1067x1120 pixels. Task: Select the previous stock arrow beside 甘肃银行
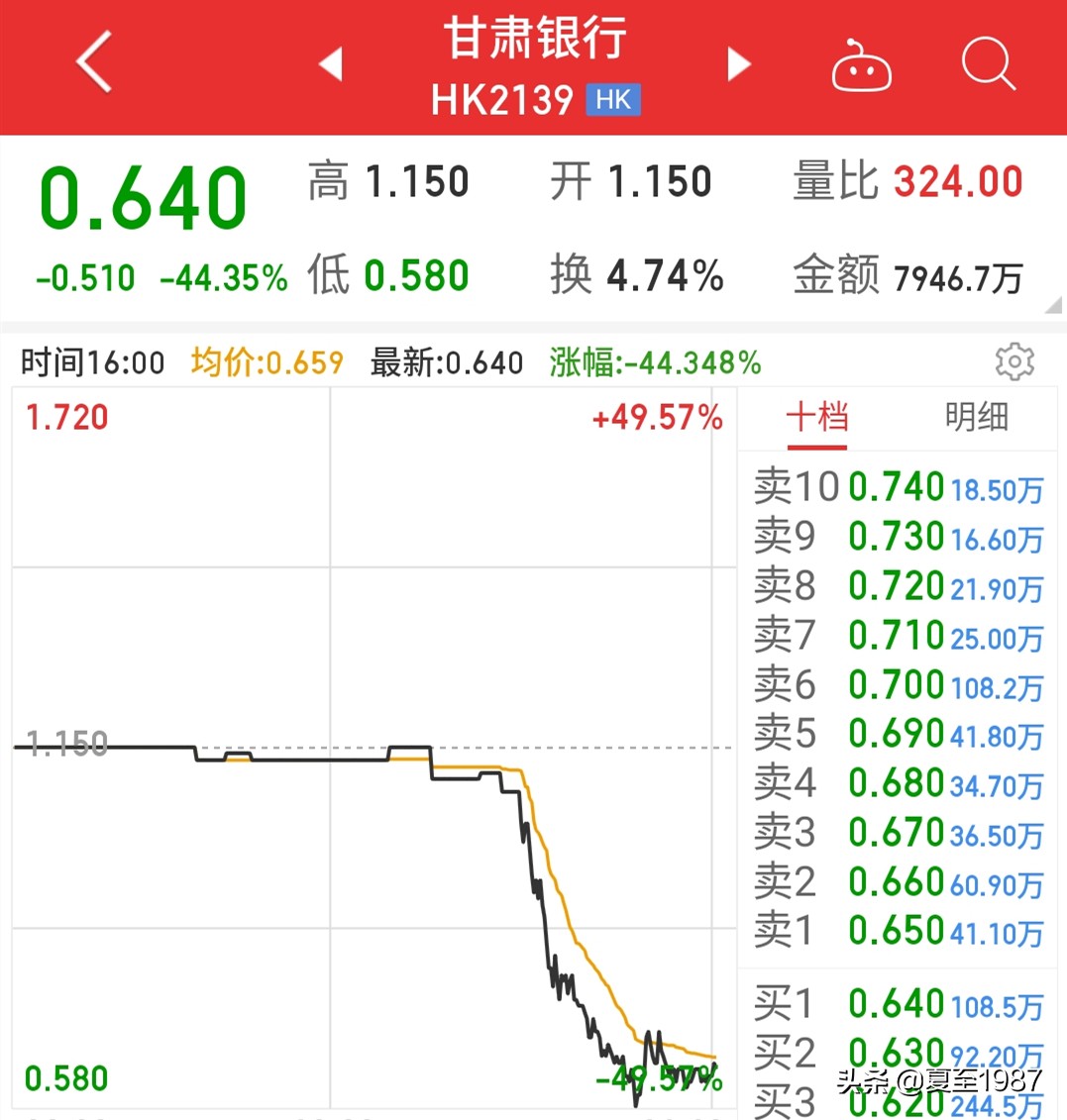tap(330, 62)
